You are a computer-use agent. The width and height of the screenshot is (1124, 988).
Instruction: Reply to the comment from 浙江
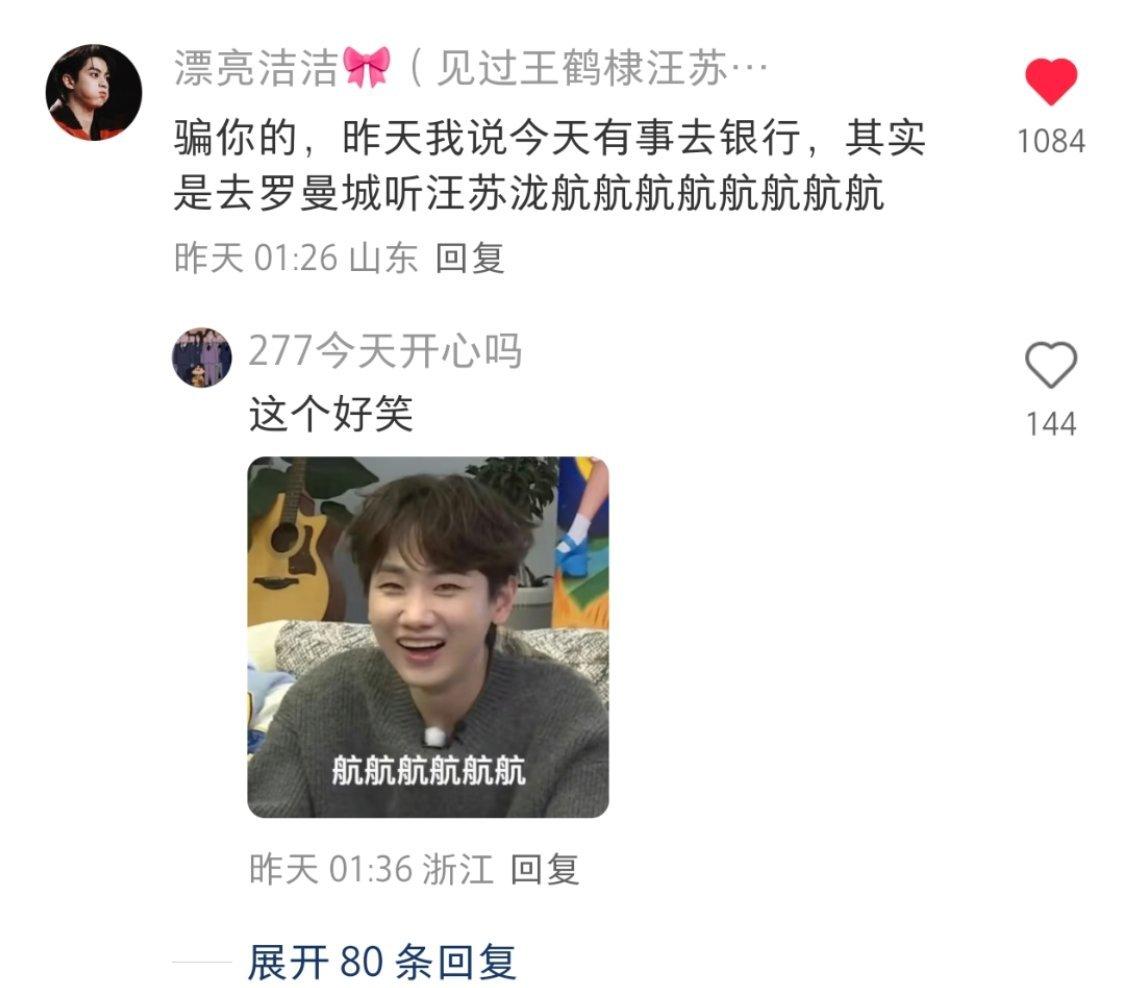coord(544,869)
